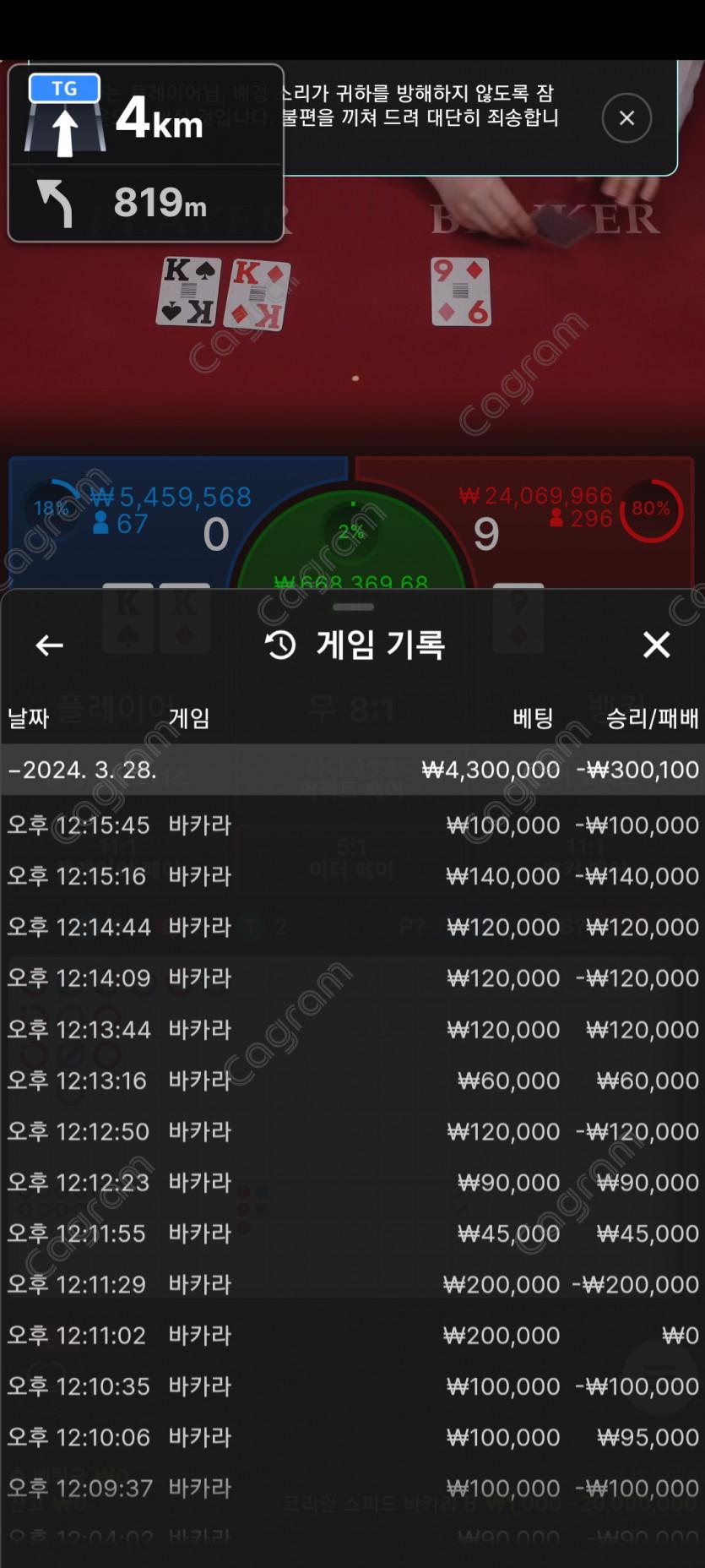Open the 오후 12:14:44 바카라 record
Viewport: 705px width, 1568px height.
coord(352,927)
